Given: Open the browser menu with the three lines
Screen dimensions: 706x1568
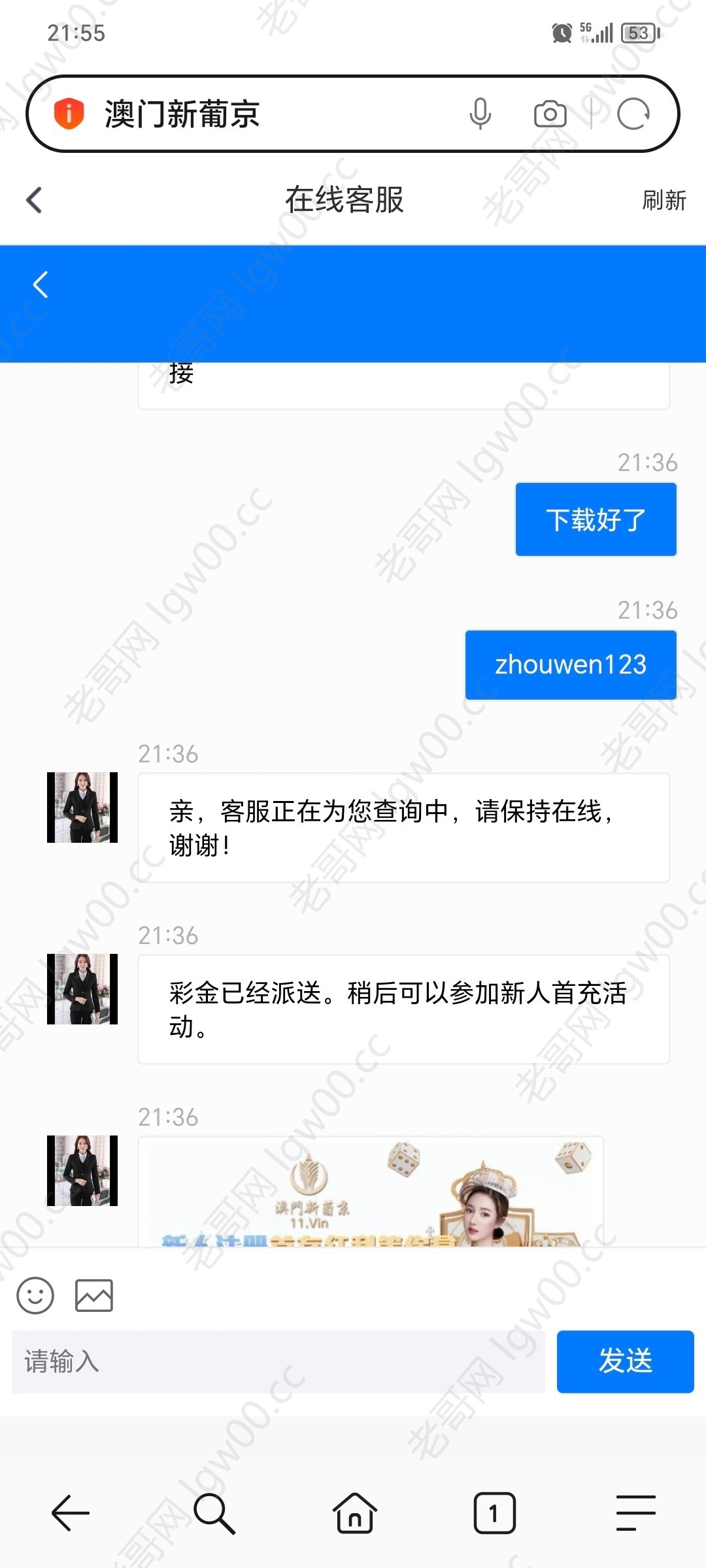Looking at the screenshot, I should [x=635, y=1512].
